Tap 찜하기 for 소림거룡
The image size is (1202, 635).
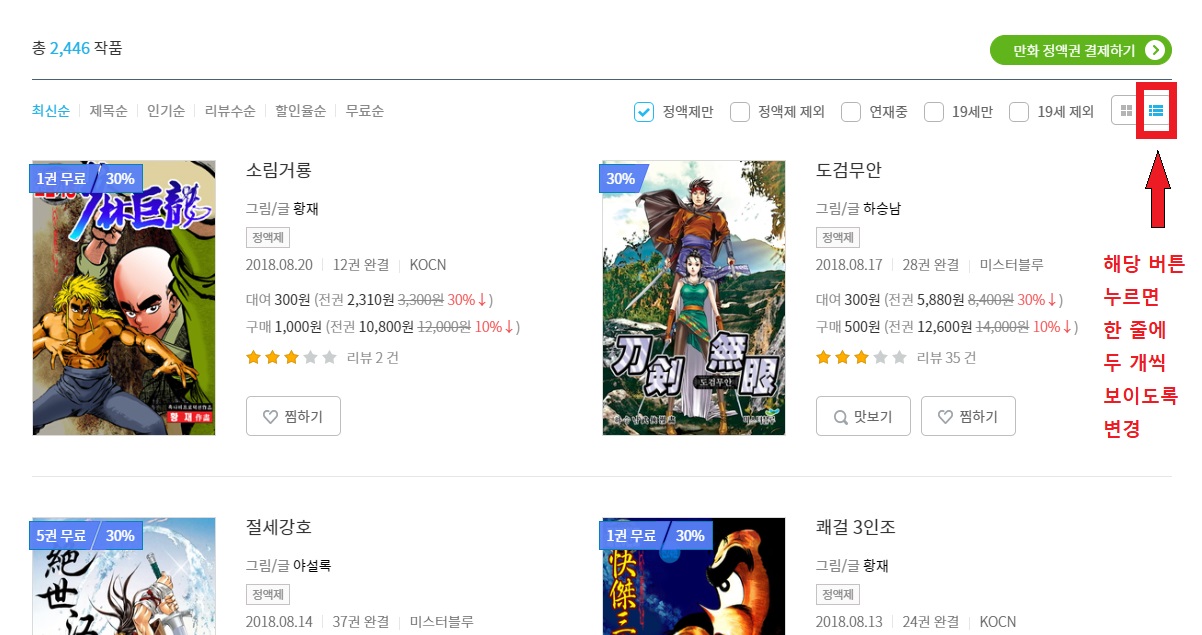(293, 416)
